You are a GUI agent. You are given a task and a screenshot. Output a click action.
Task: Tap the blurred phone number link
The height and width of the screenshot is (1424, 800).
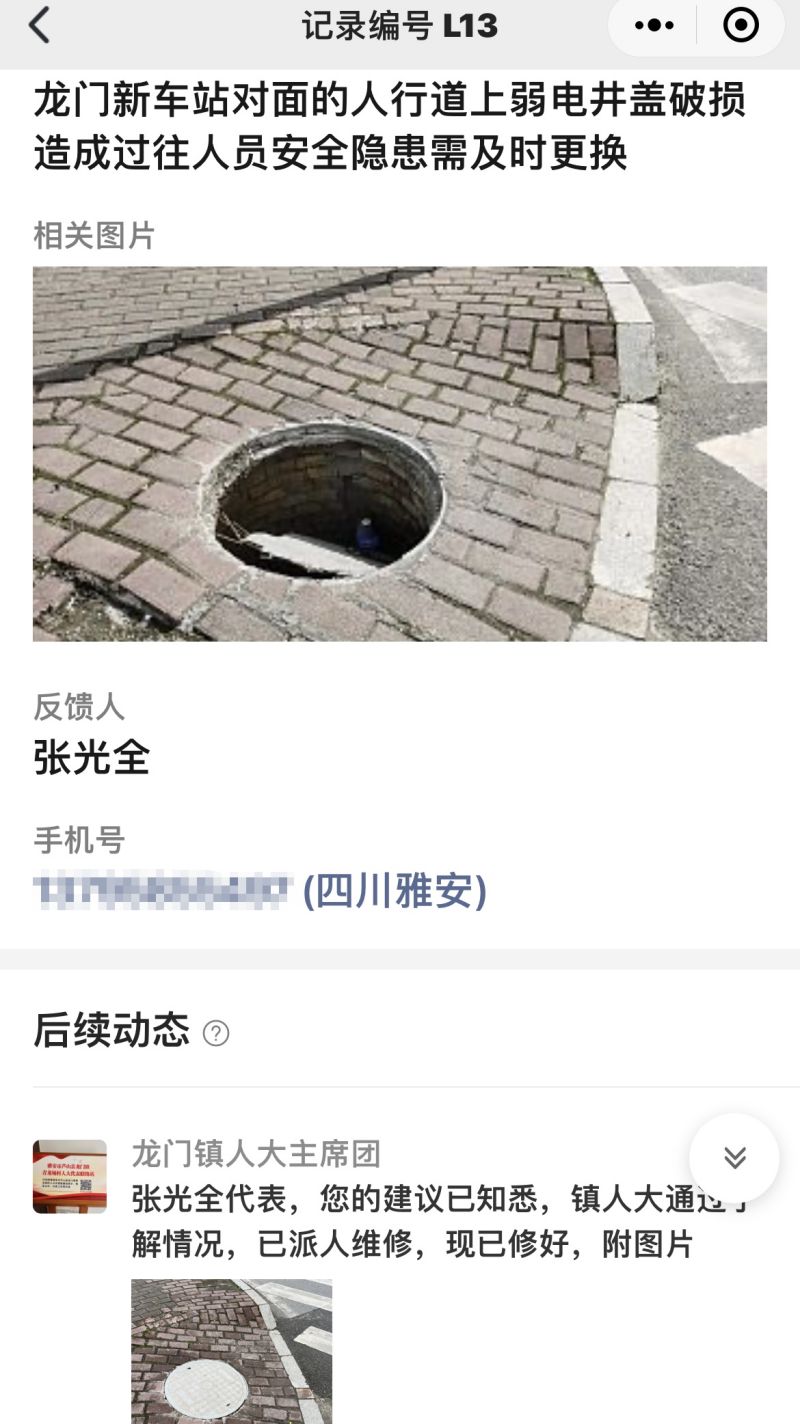point(162,889)
